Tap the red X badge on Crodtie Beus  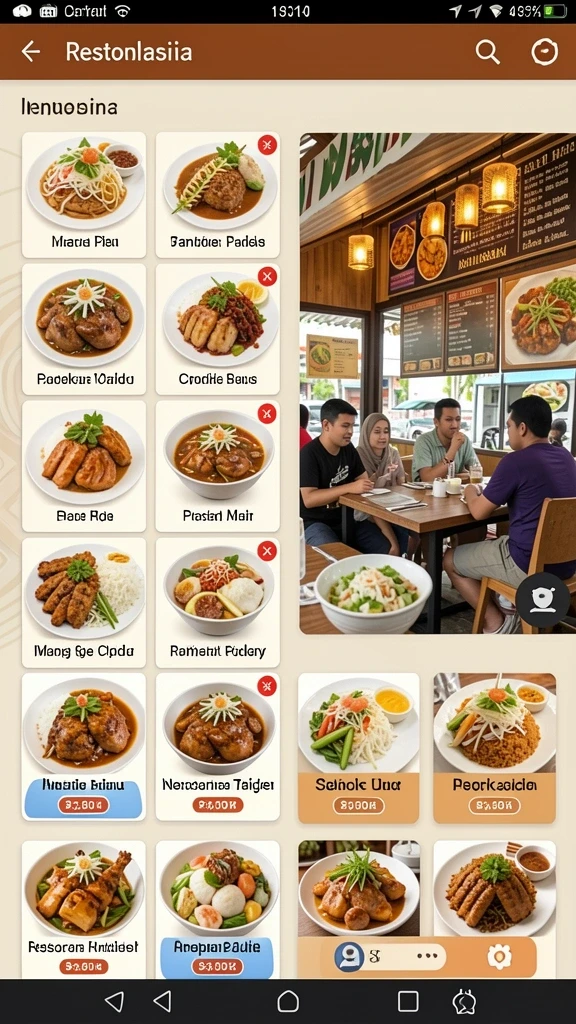click(x=266, y=276)
